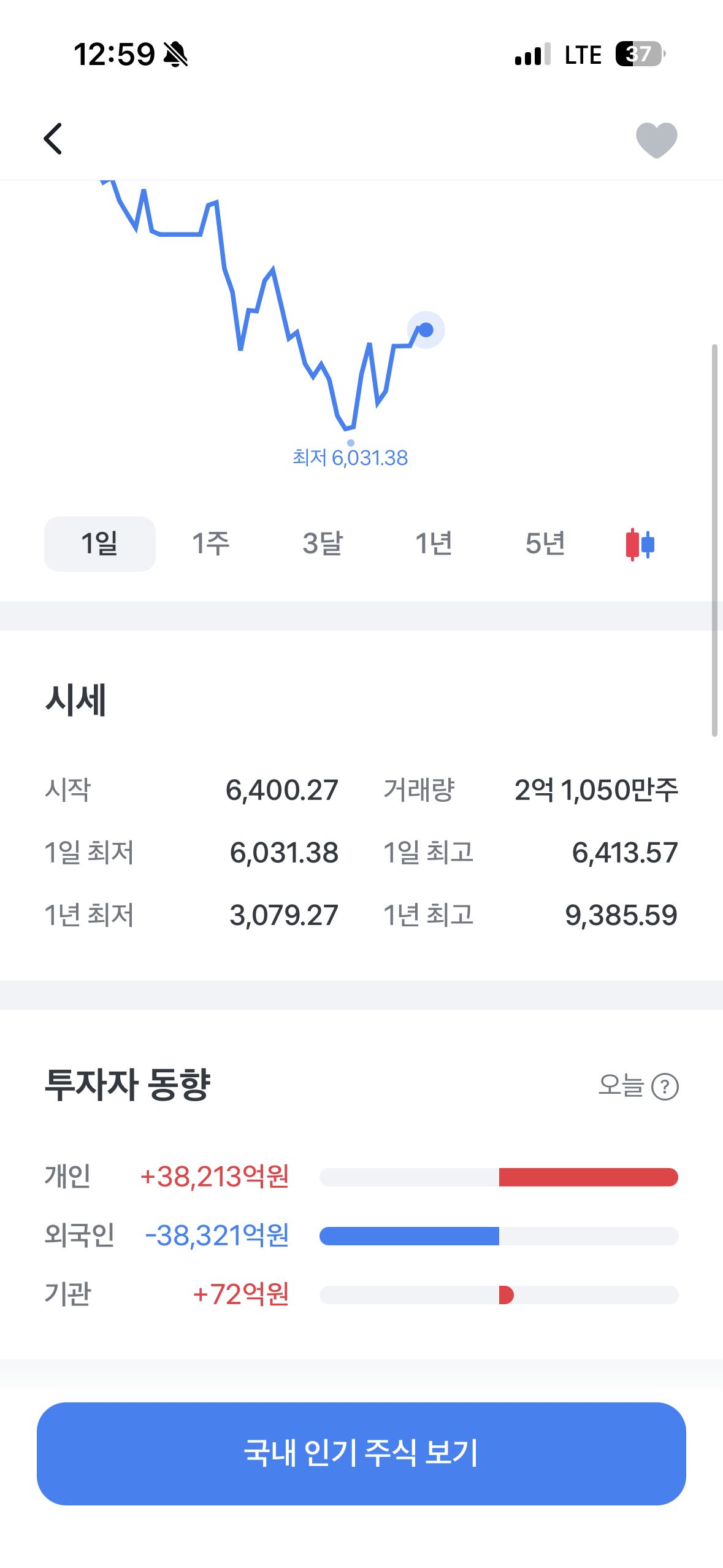
Task: Switch chart to 1주 period
Action: (x=211, y=544)
